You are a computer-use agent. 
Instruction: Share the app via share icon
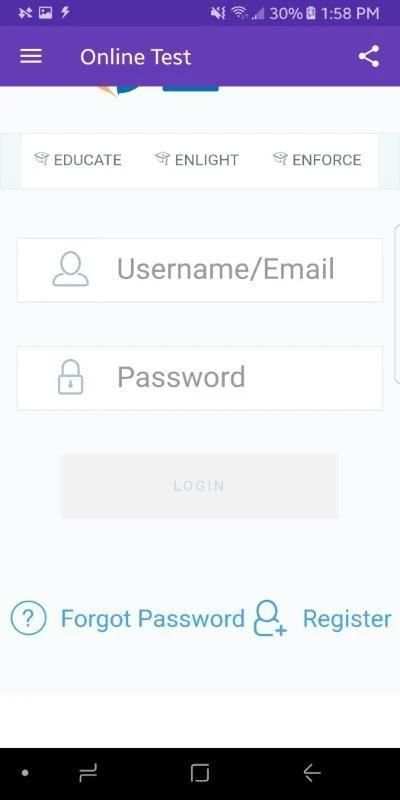point(369,56)
